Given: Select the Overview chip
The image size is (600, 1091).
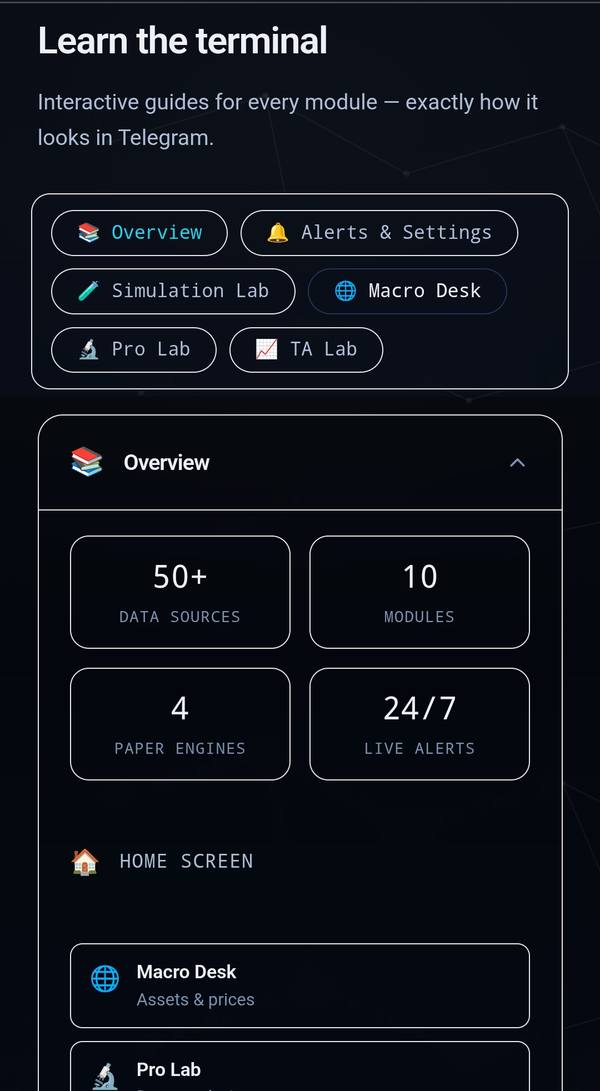Looking at the screenshot, I should point(139,233).
